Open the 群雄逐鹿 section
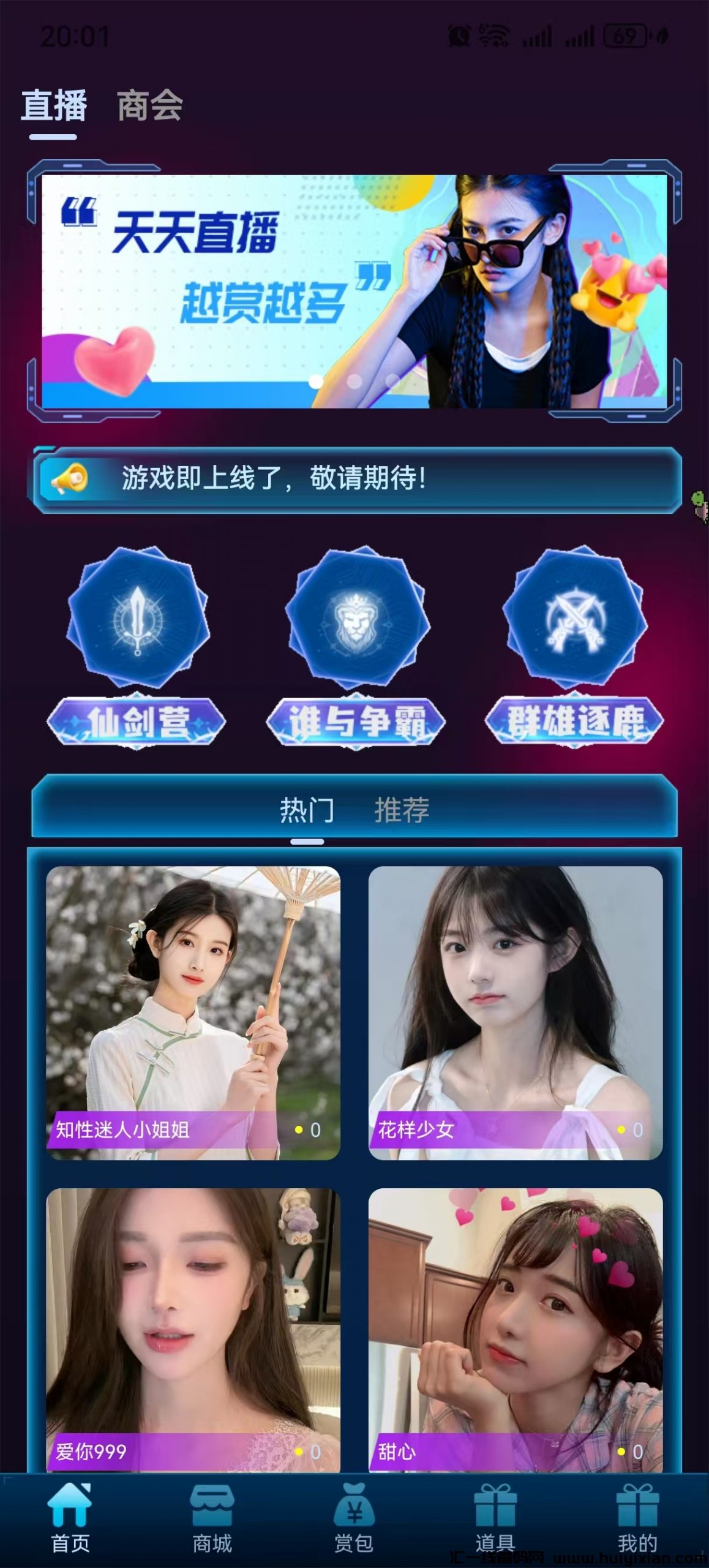This screenshot has width=709, height=1568. [x=574, y=646]
